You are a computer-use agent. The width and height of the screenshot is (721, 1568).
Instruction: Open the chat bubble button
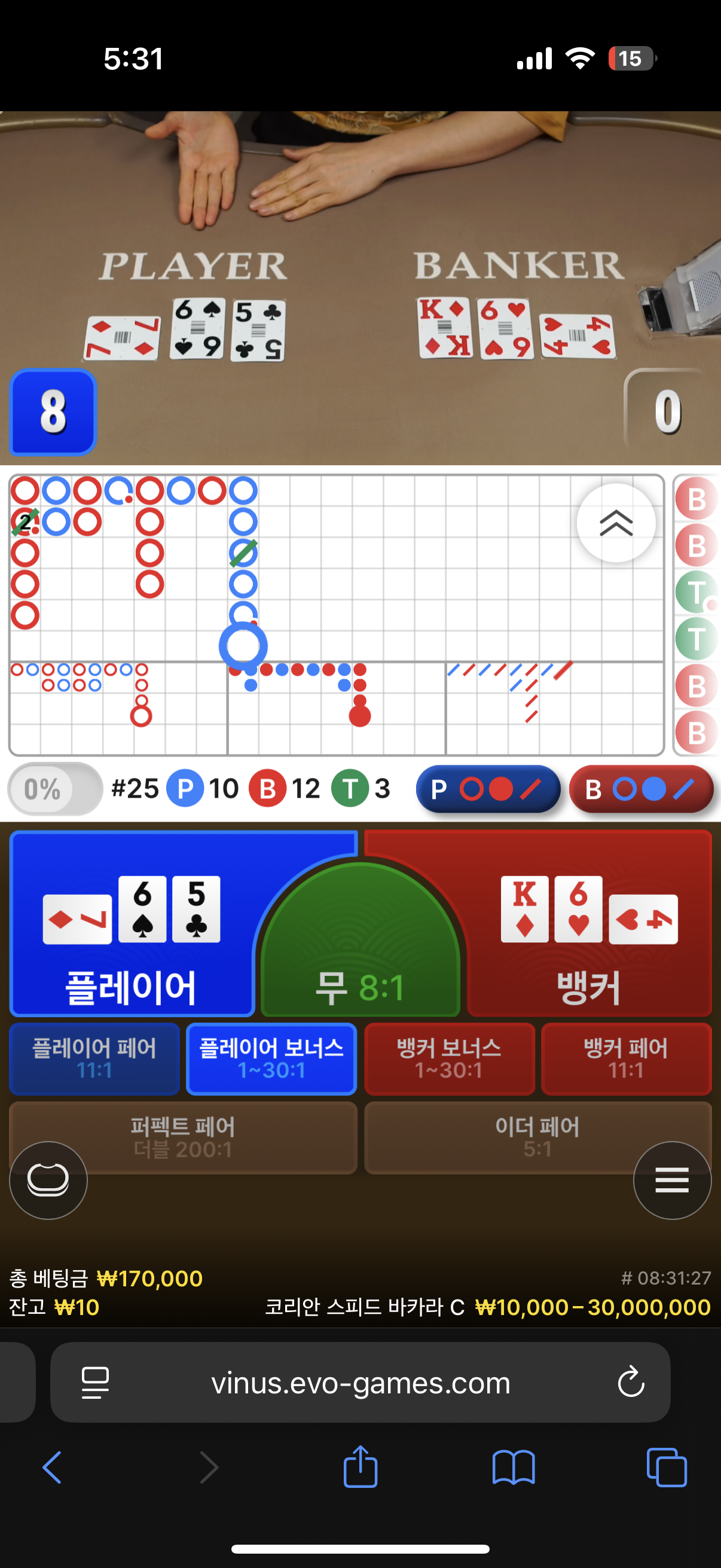click(x=48, y=1180)
